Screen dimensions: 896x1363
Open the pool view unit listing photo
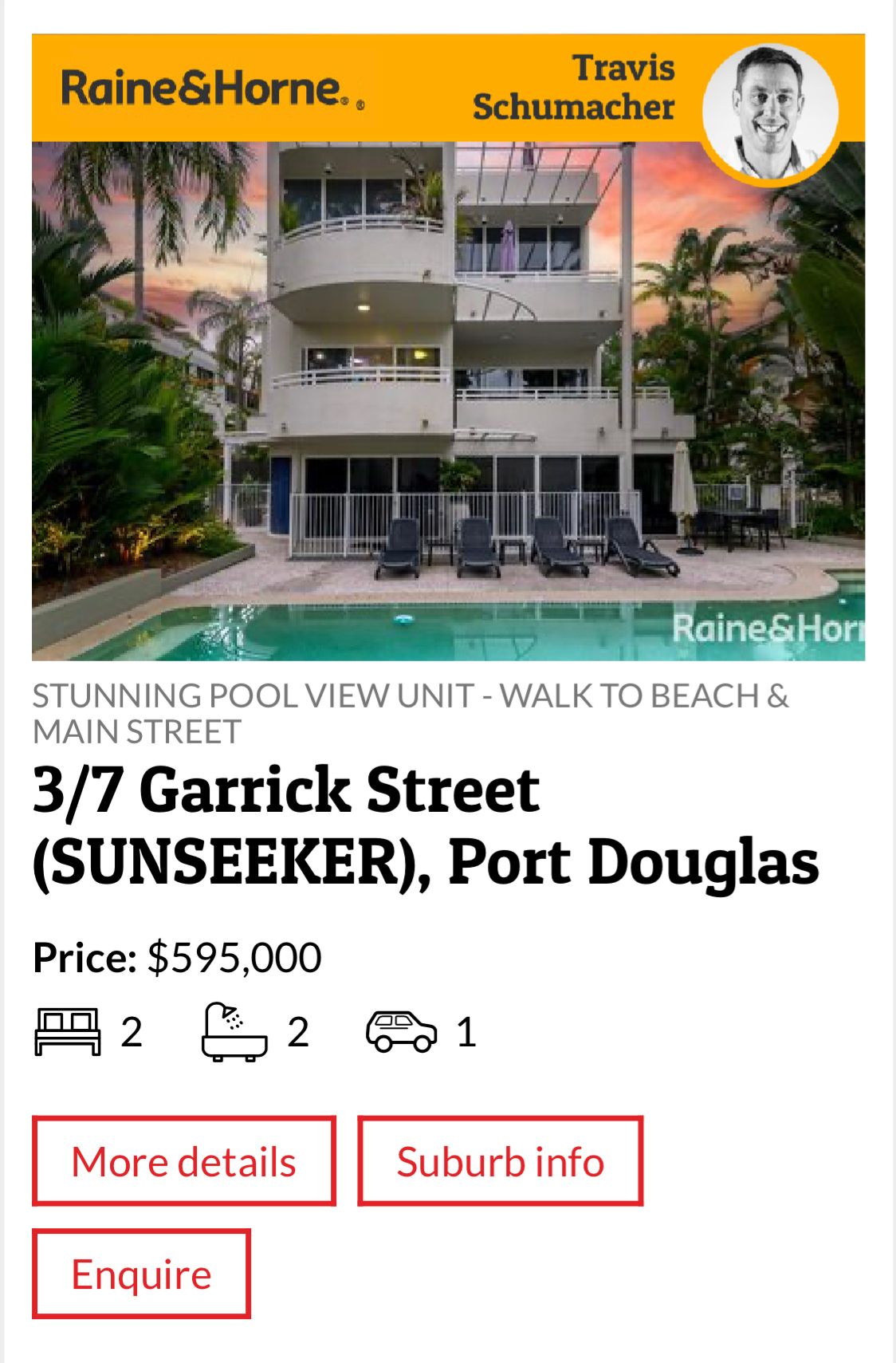(x=448, y=400)
